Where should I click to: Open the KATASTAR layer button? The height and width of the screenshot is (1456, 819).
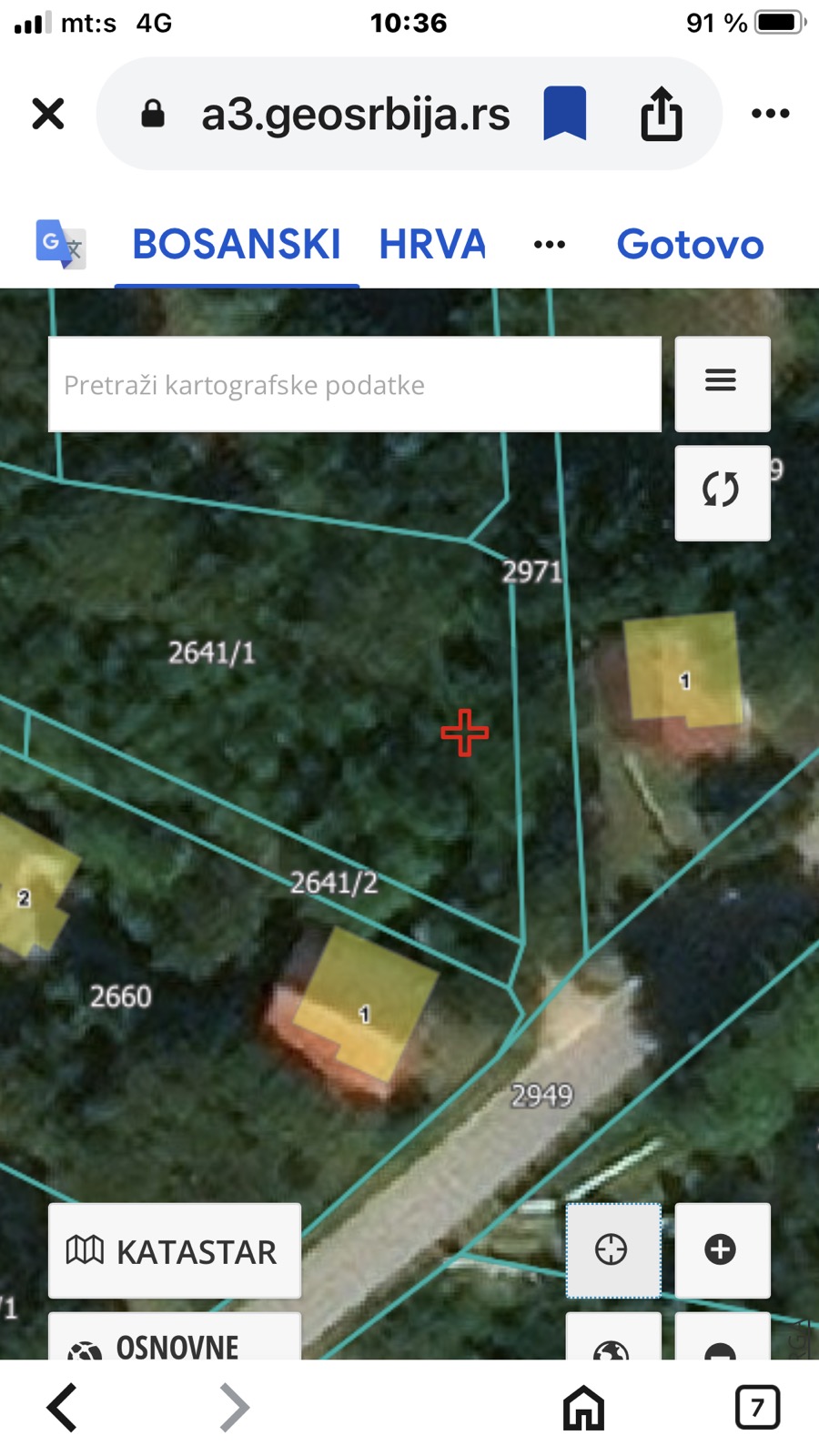174,1250
